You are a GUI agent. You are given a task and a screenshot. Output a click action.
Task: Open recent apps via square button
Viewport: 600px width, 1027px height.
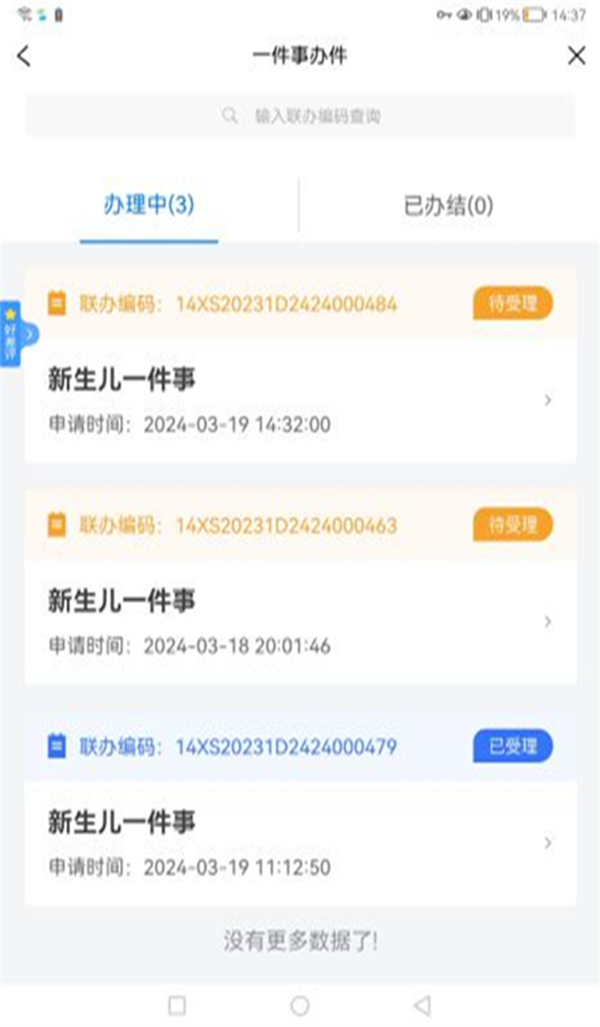tap(177, 1004)
